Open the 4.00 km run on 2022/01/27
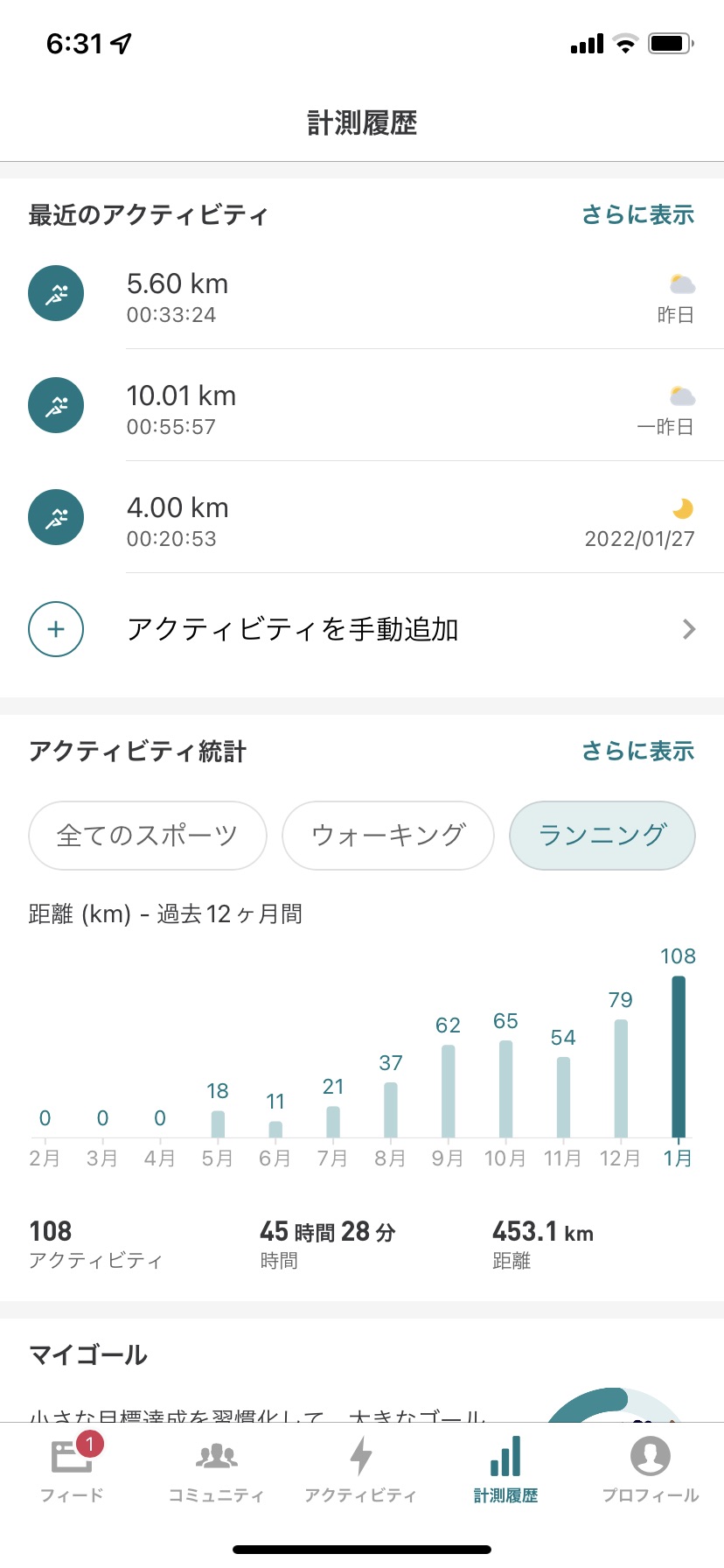Image resolution: width=724 pixels, height=1568 pixels. tap(362, 517)
